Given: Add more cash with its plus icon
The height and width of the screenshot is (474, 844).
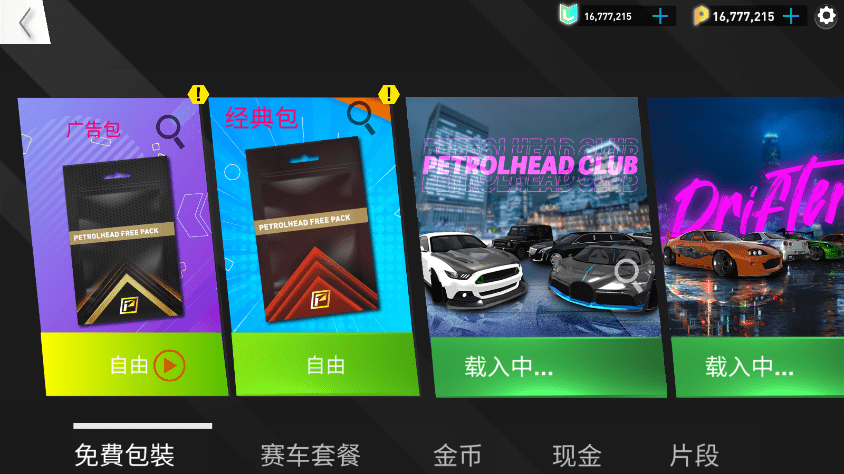Looking at the screenshot, I should 660,16.
